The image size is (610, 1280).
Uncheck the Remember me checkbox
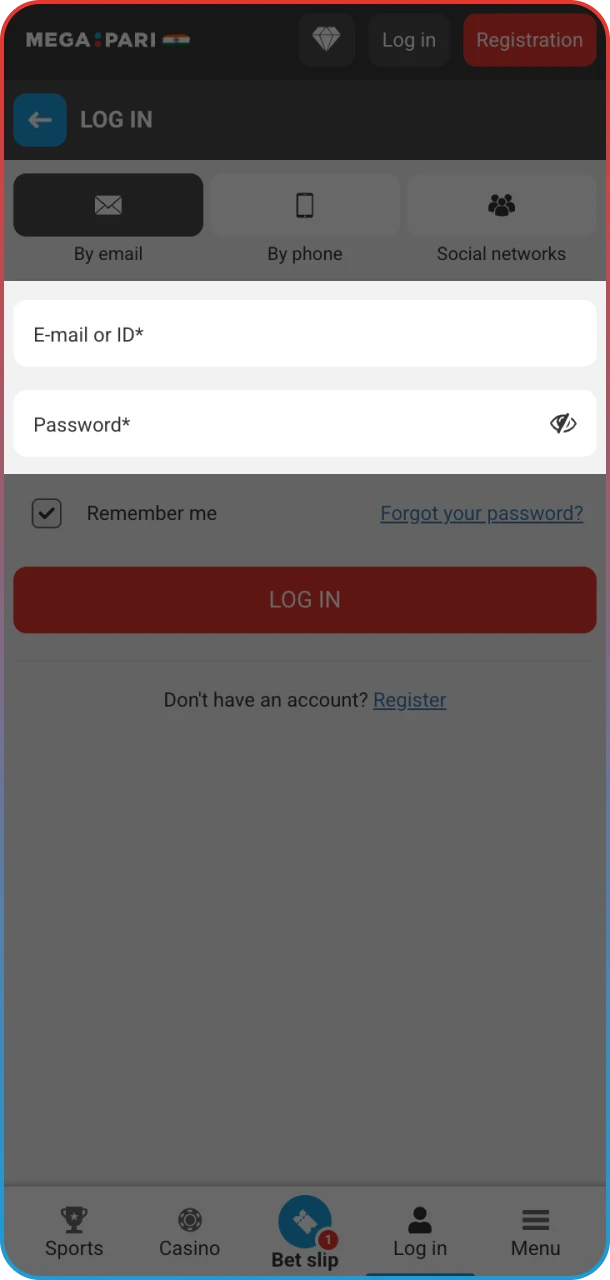[x=47, y=513]
